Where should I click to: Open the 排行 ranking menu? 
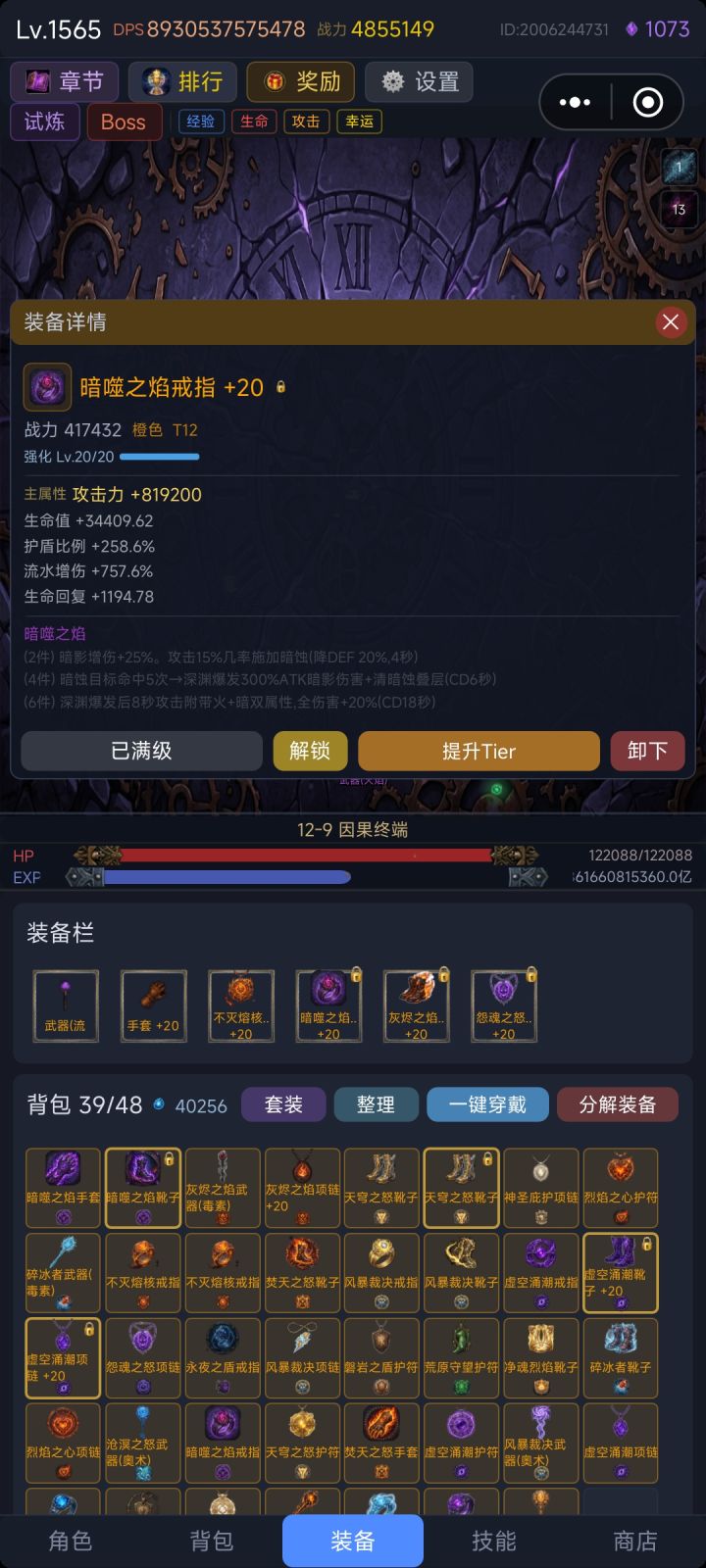tap(180, 82)
